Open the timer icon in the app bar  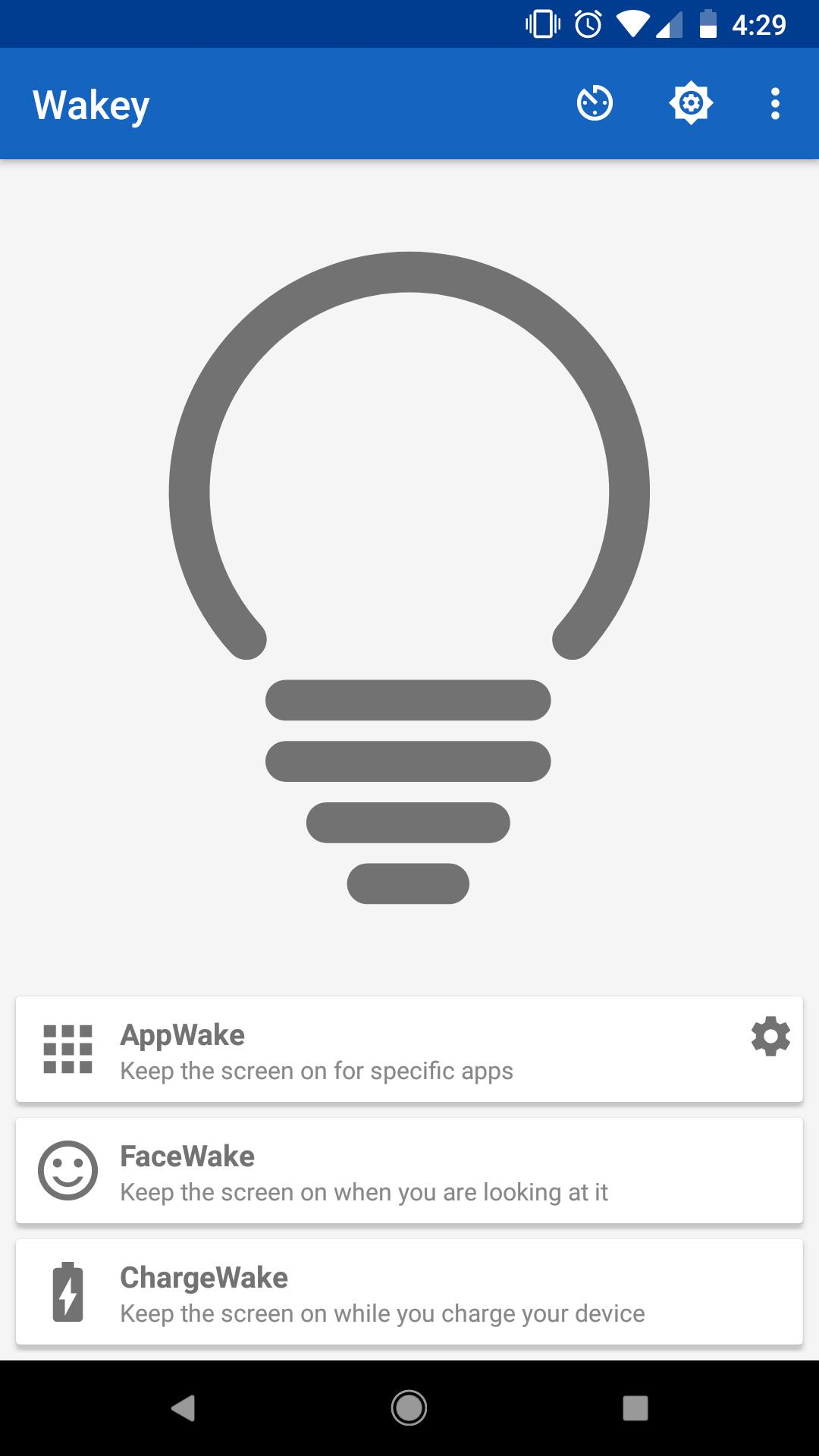tap(595, 104)
